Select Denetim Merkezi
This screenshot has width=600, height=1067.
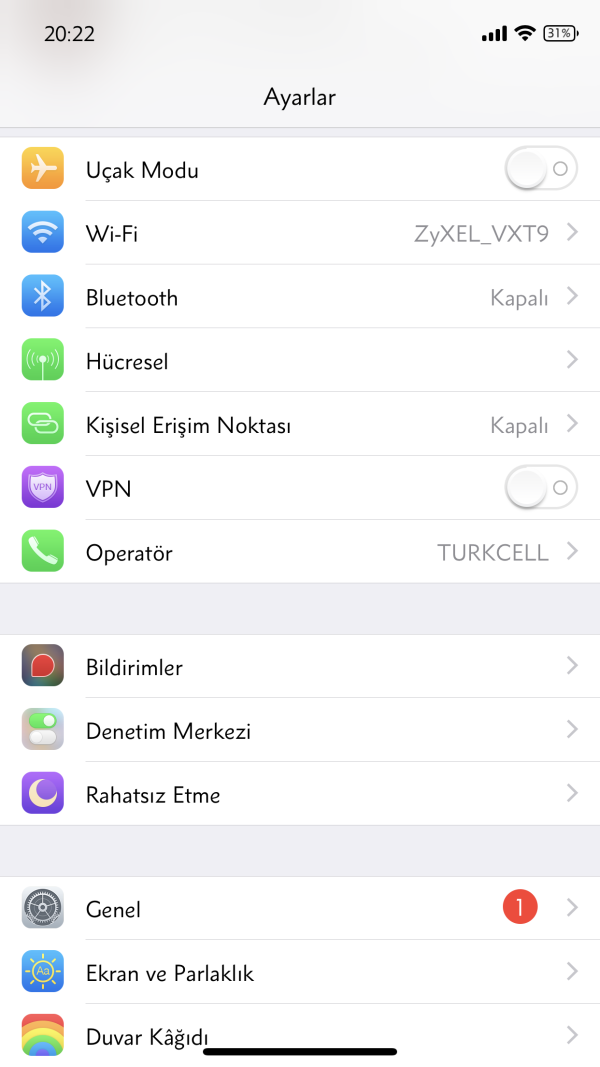coord(300,731)
